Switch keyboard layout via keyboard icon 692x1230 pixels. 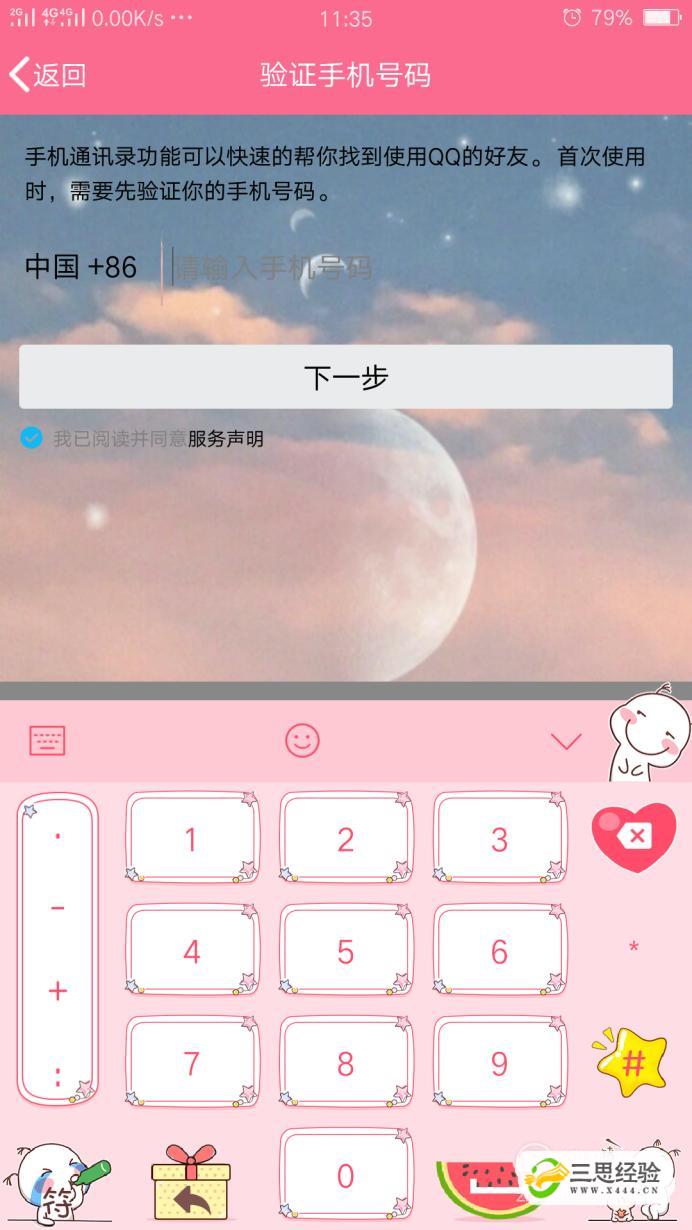tap(47, 741)
